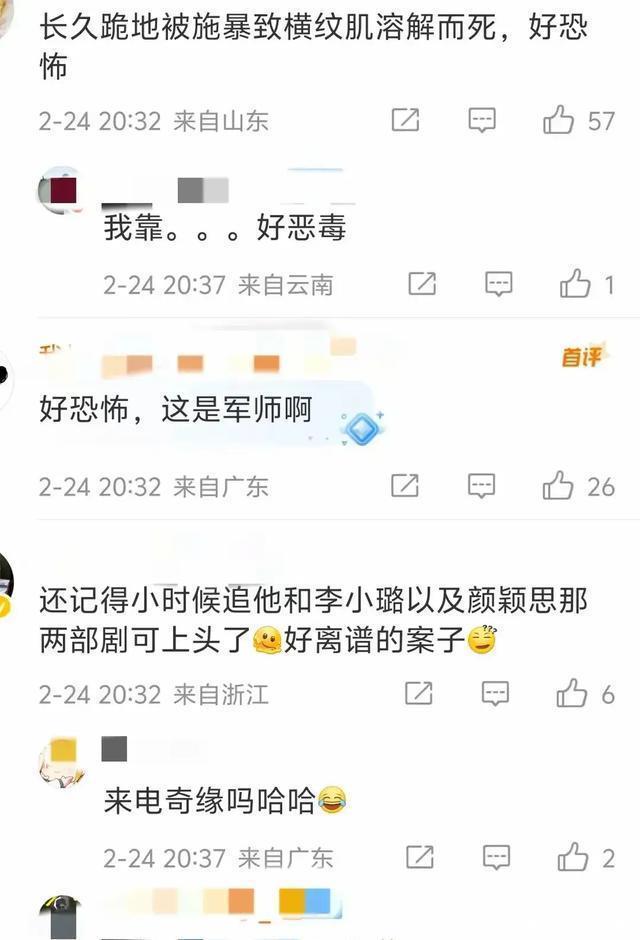Repost the '来电奇缘吗哈哈' comment
The image size is (640, 940).
pos(421,857)
